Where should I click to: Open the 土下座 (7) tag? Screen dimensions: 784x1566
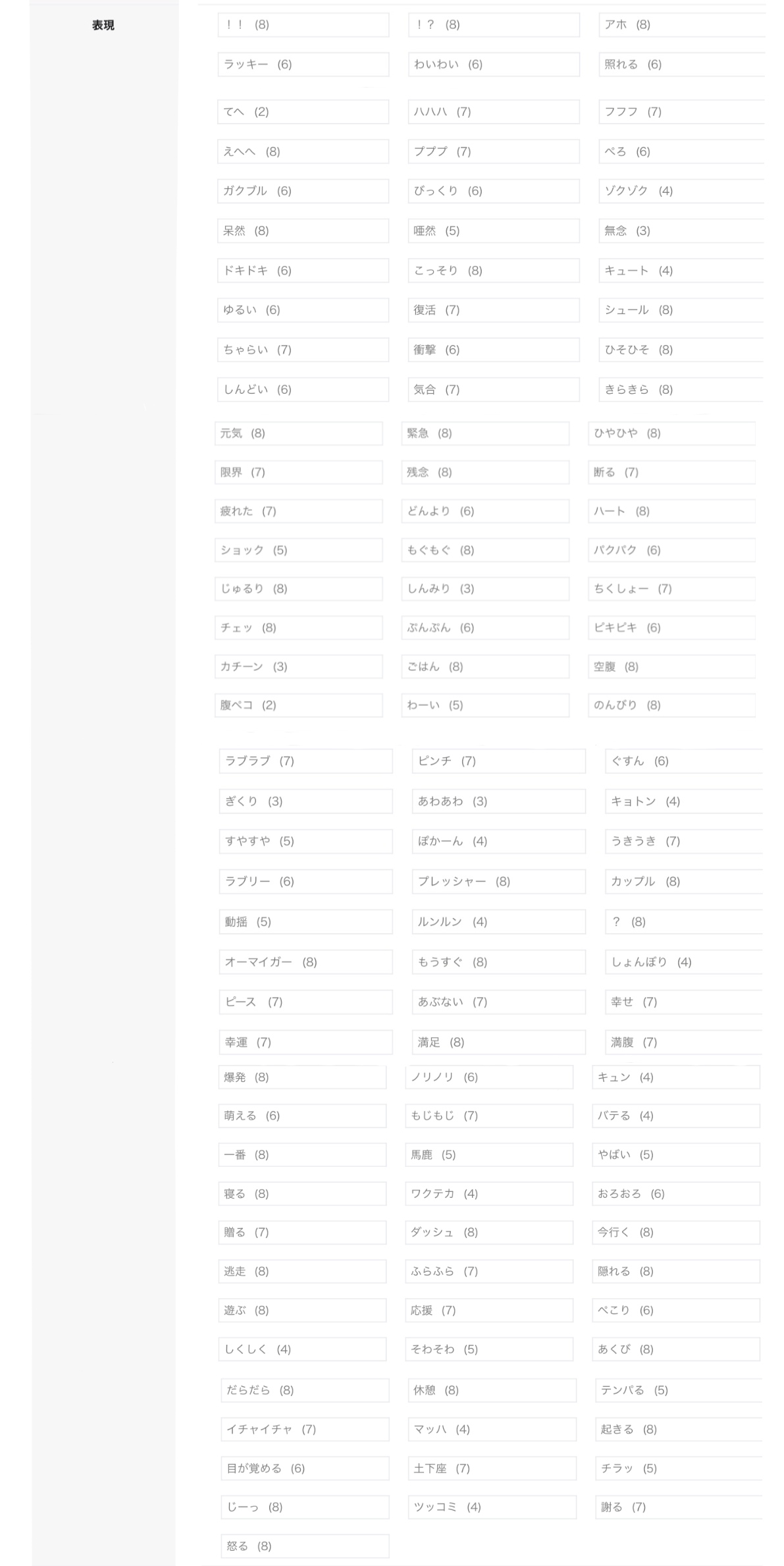(492, 1469)
